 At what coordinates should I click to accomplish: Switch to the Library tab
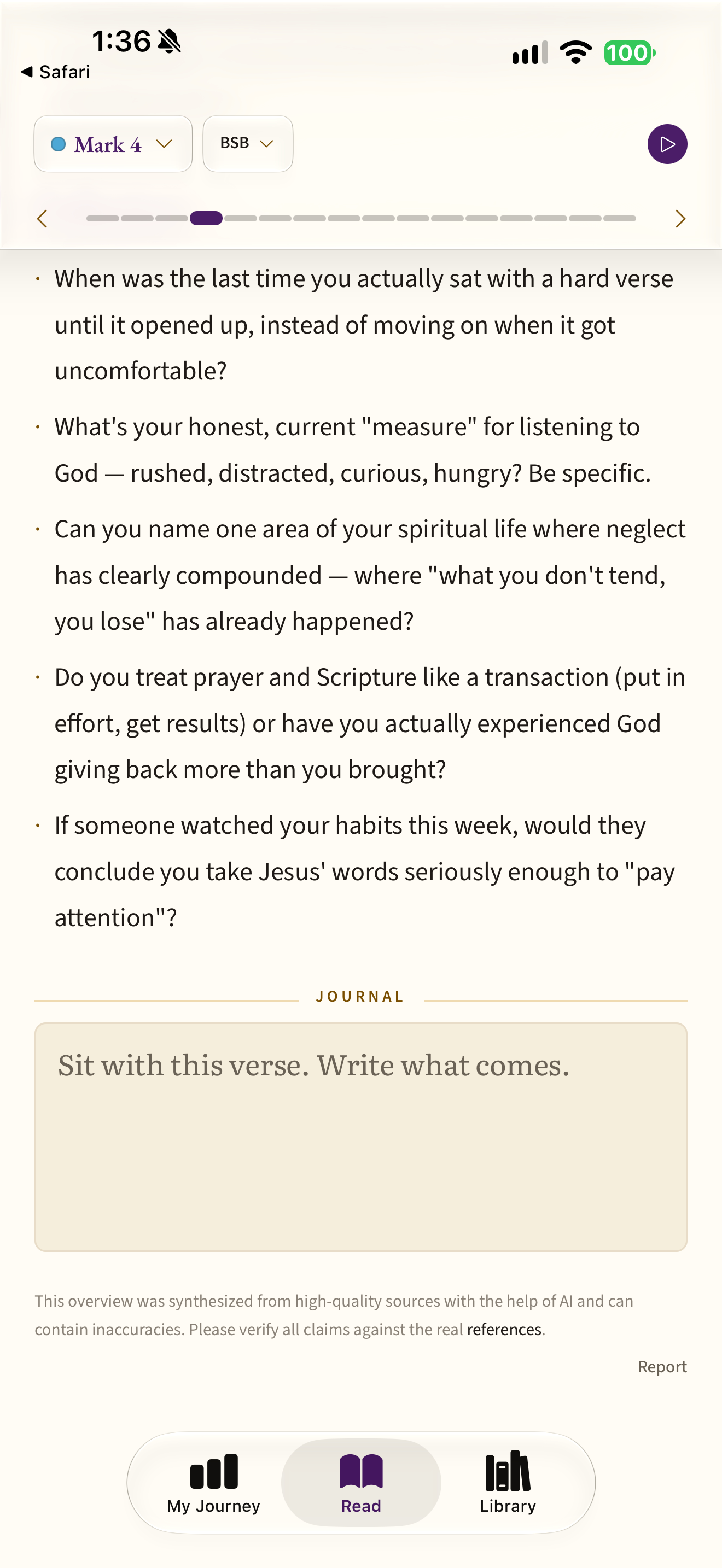tap(508, 1483)
